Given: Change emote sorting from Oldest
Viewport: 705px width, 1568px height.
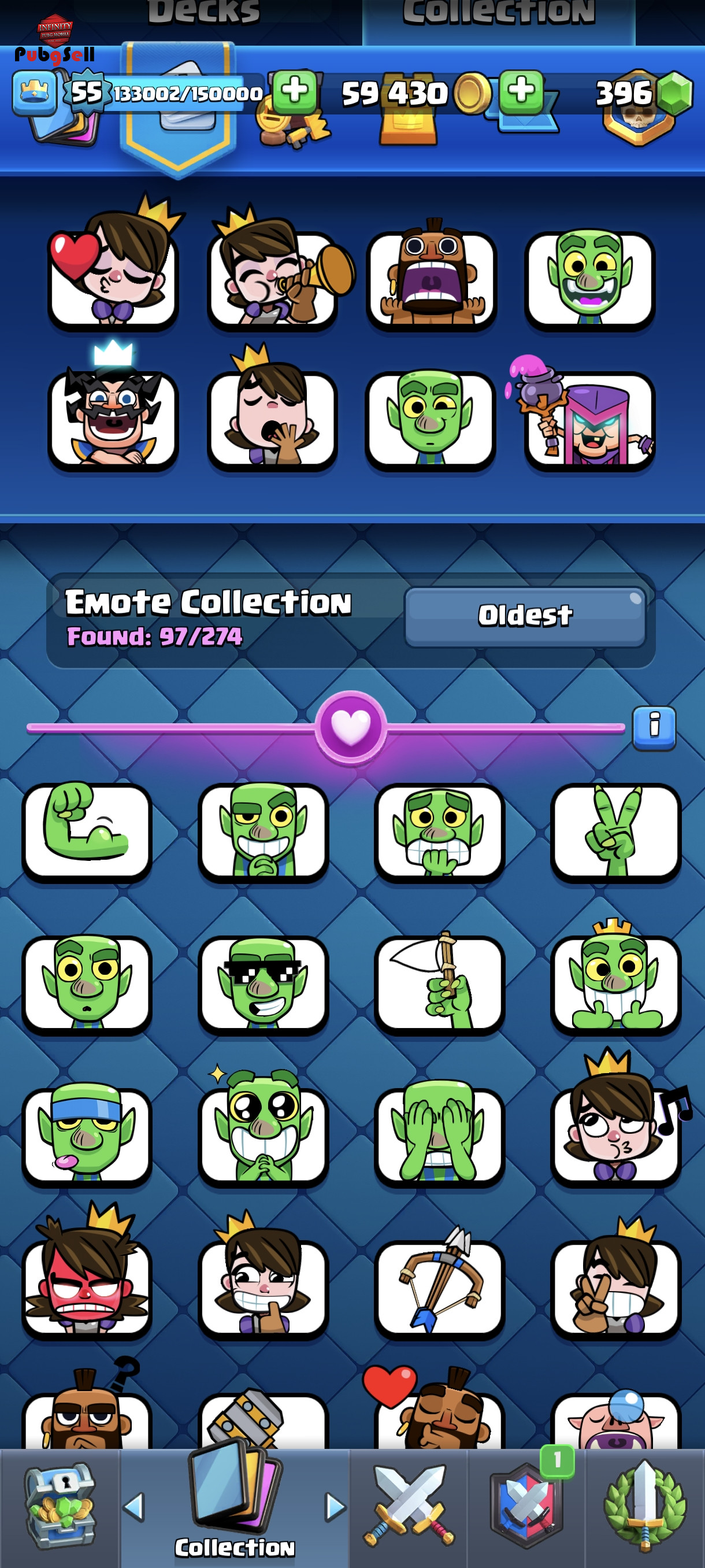Looking at the screenshot, I should (525, 616).
